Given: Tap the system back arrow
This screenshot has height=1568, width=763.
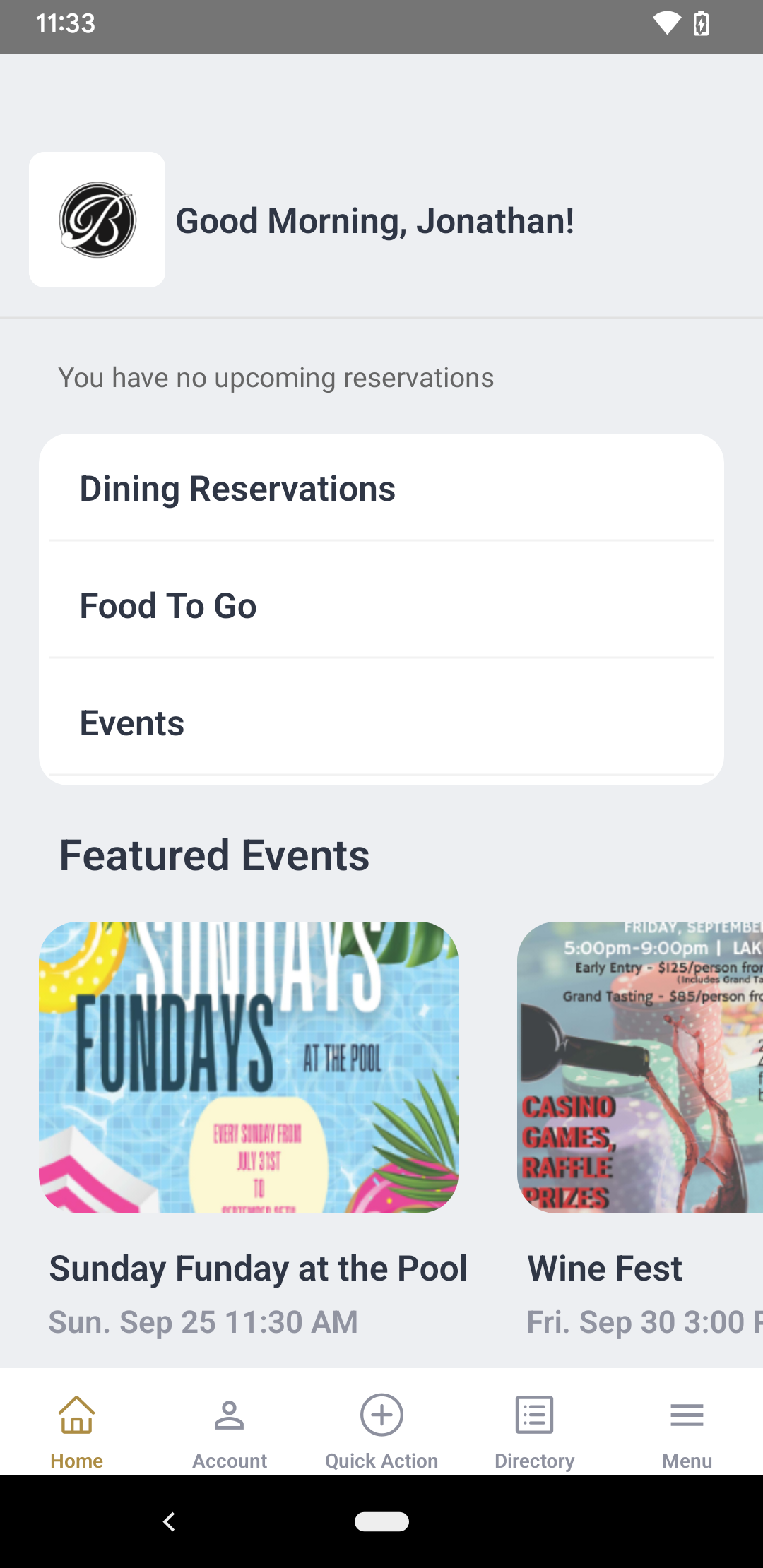Looking at the screenshot, I should pos(169,1521).
